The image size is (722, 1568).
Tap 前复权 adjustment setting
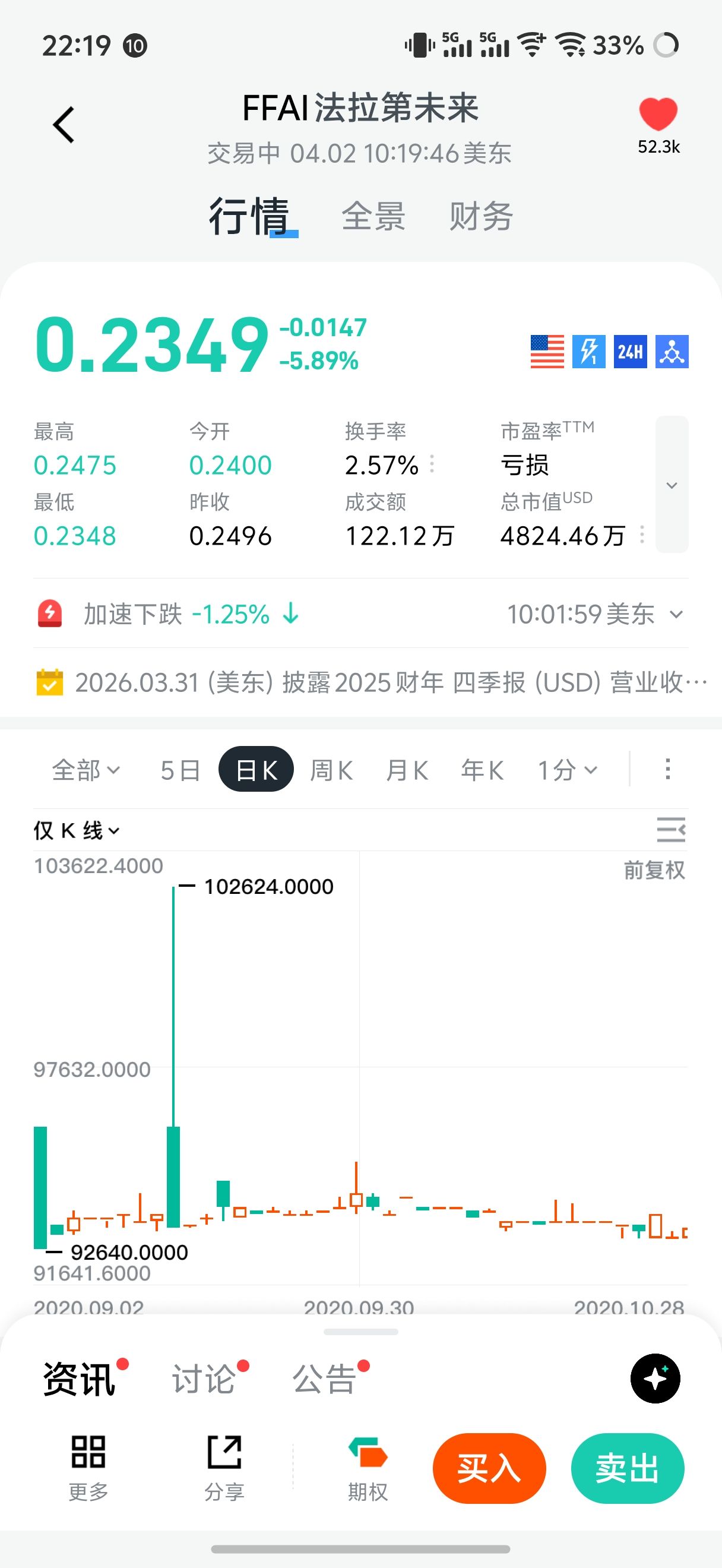[654, 870]
